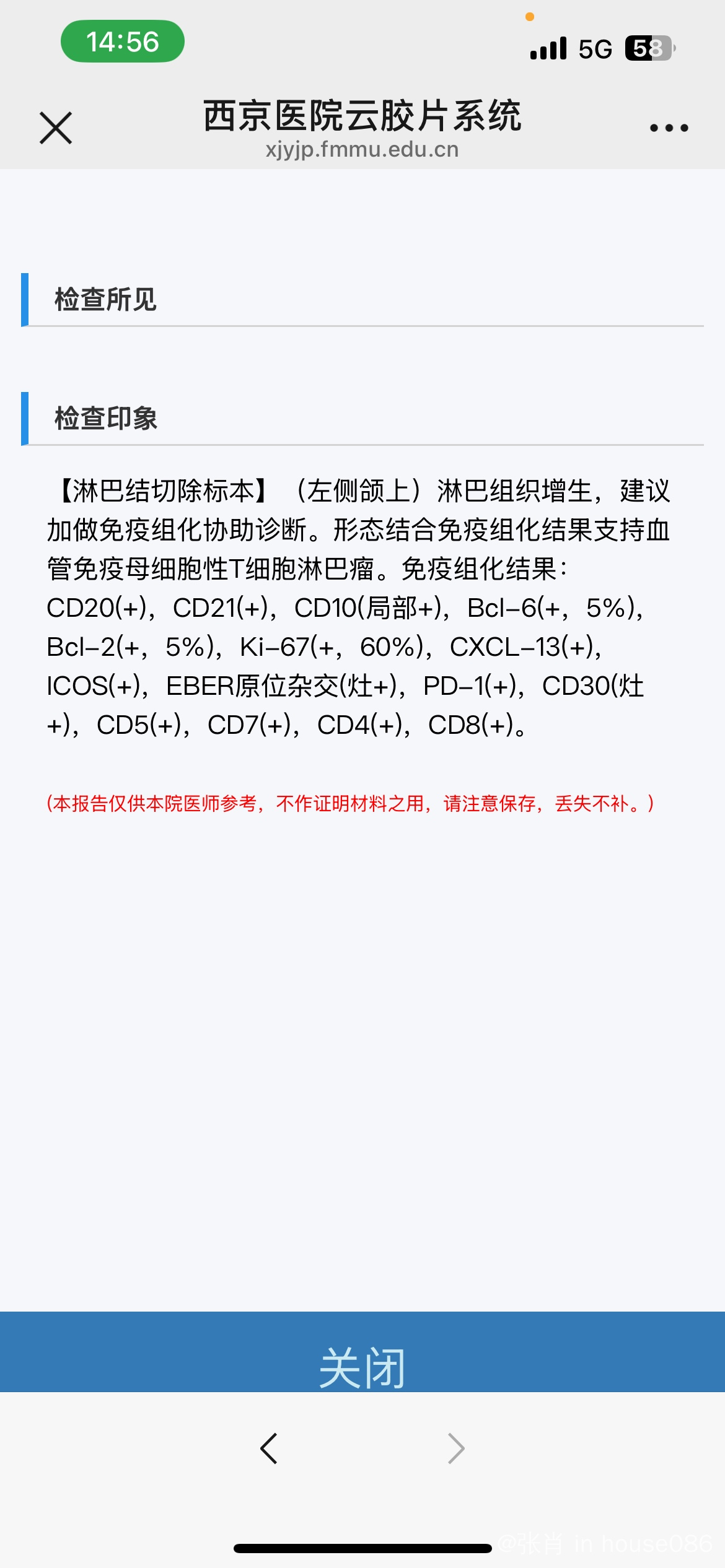The image size is (725, 1568).
Task: Close the web page with X icon
Action: tap(56, 128)
